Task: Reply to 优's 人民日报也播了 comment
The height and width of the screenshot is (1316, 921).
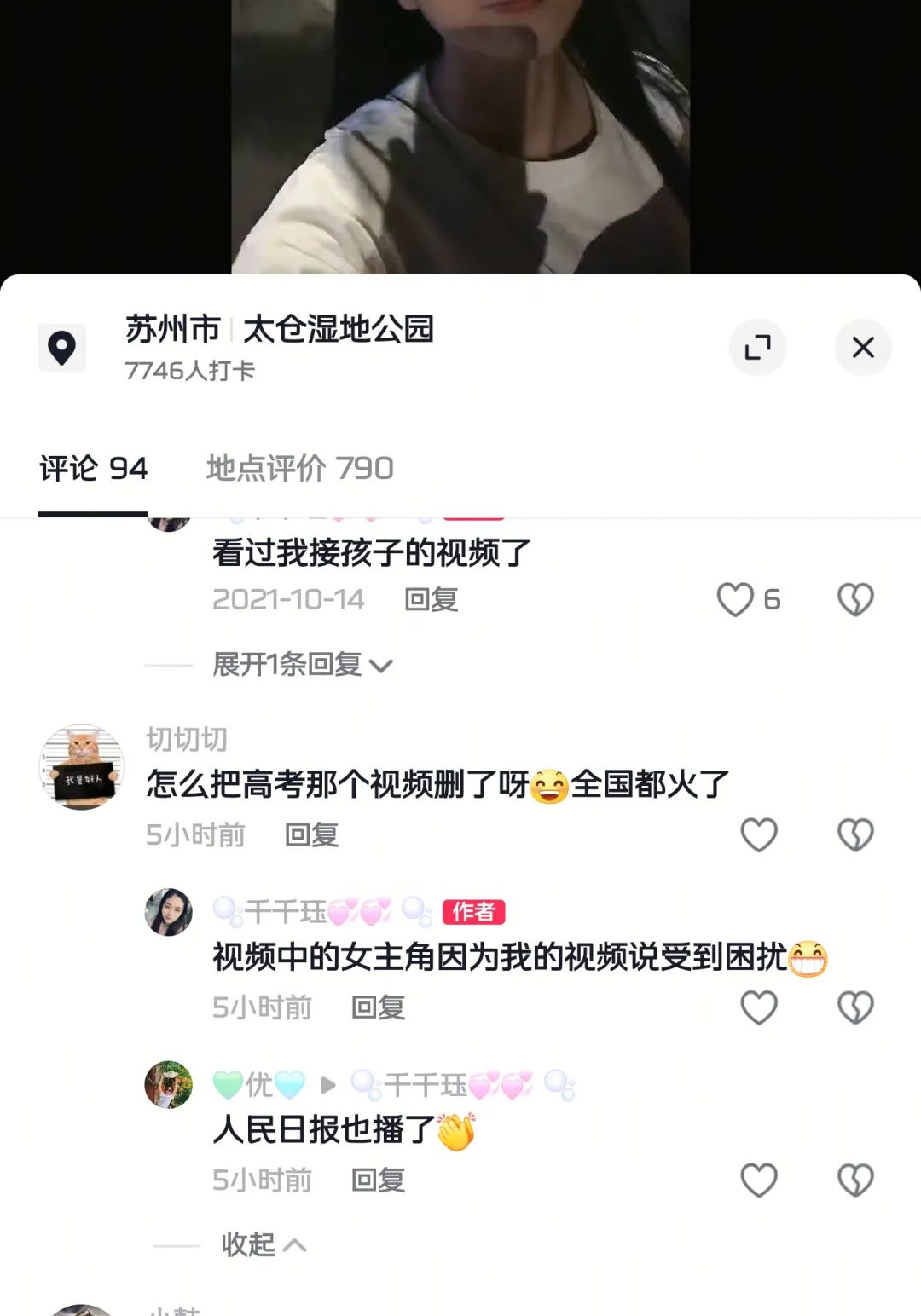Action: point(378,1180)
